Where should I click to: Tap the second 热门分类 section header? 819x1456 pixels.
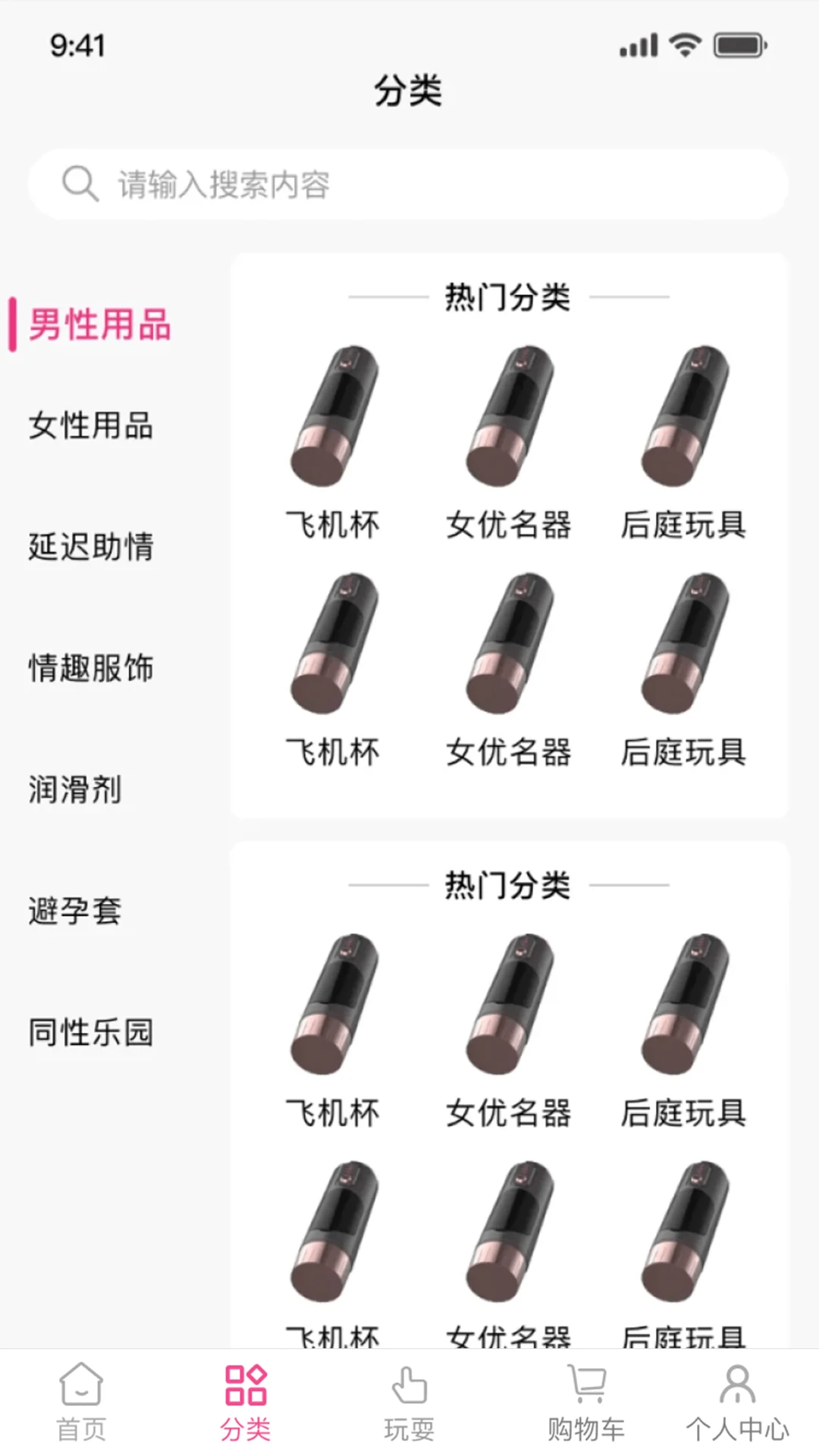coord(508,885)
